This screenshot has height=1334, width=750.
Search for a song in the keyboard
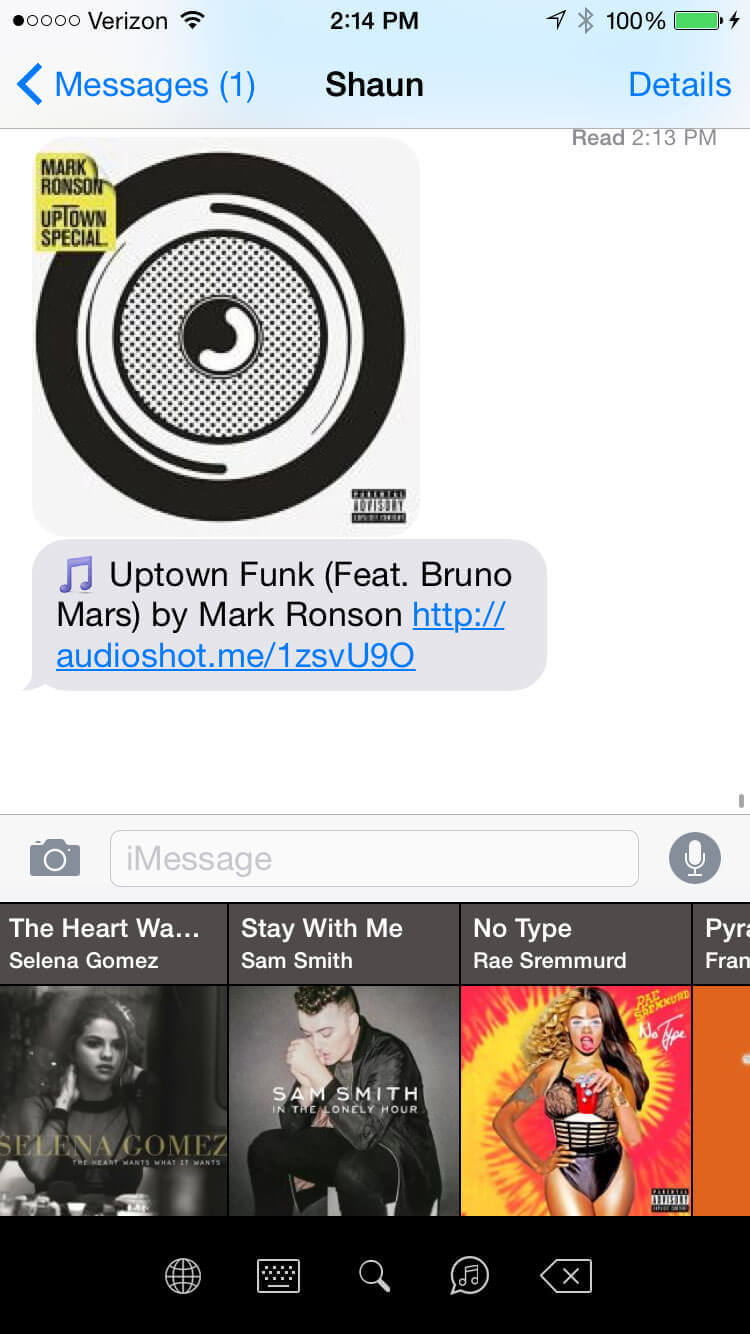pos(374,1275)
